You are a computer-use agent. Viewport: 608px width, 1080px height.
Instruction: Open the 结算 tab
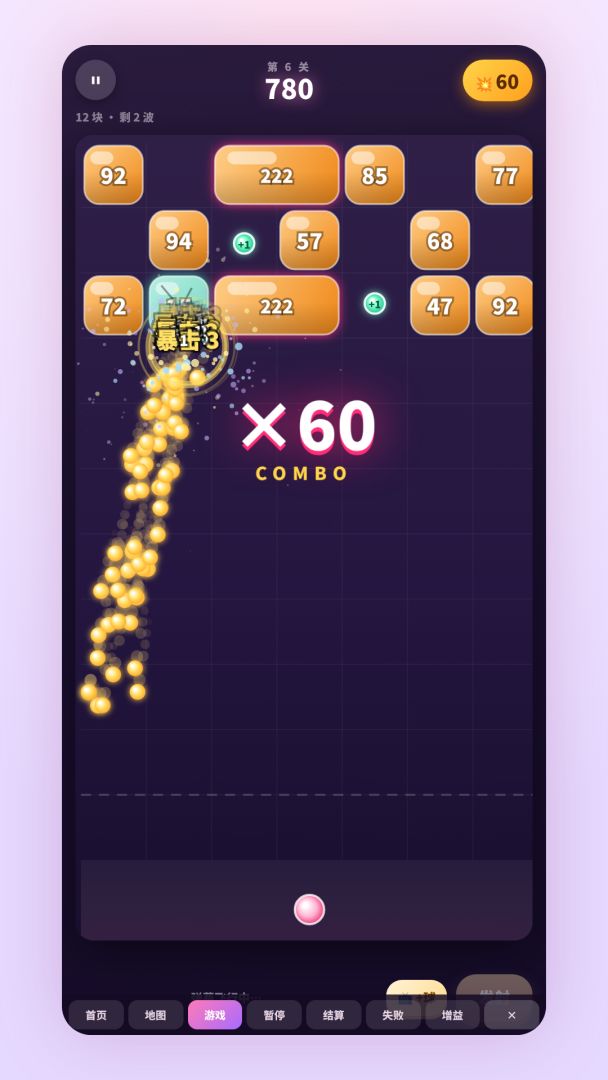(334, 1015)
